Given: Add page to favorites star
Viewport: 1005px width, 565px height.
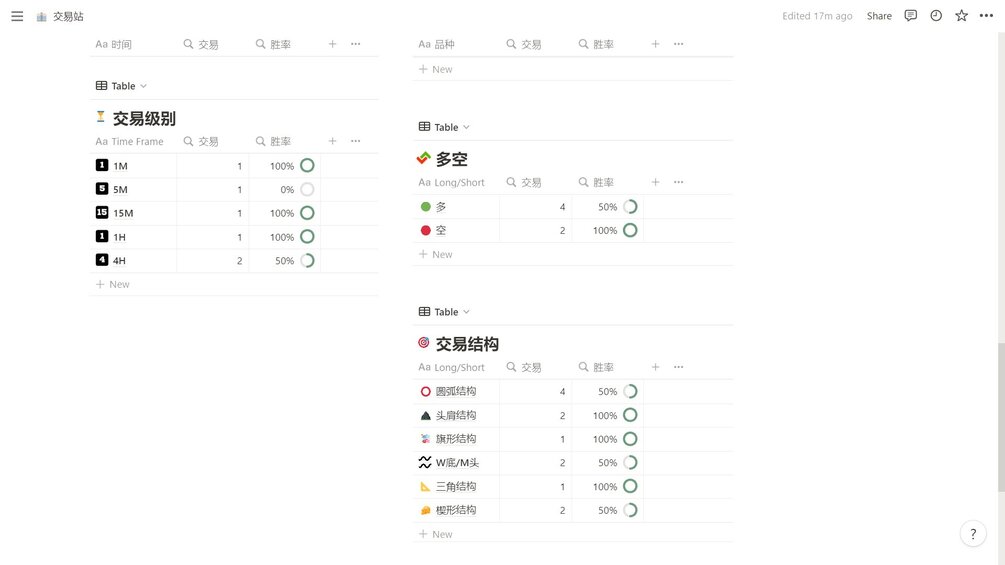Looking at the screenshot, I should [962, 16].
